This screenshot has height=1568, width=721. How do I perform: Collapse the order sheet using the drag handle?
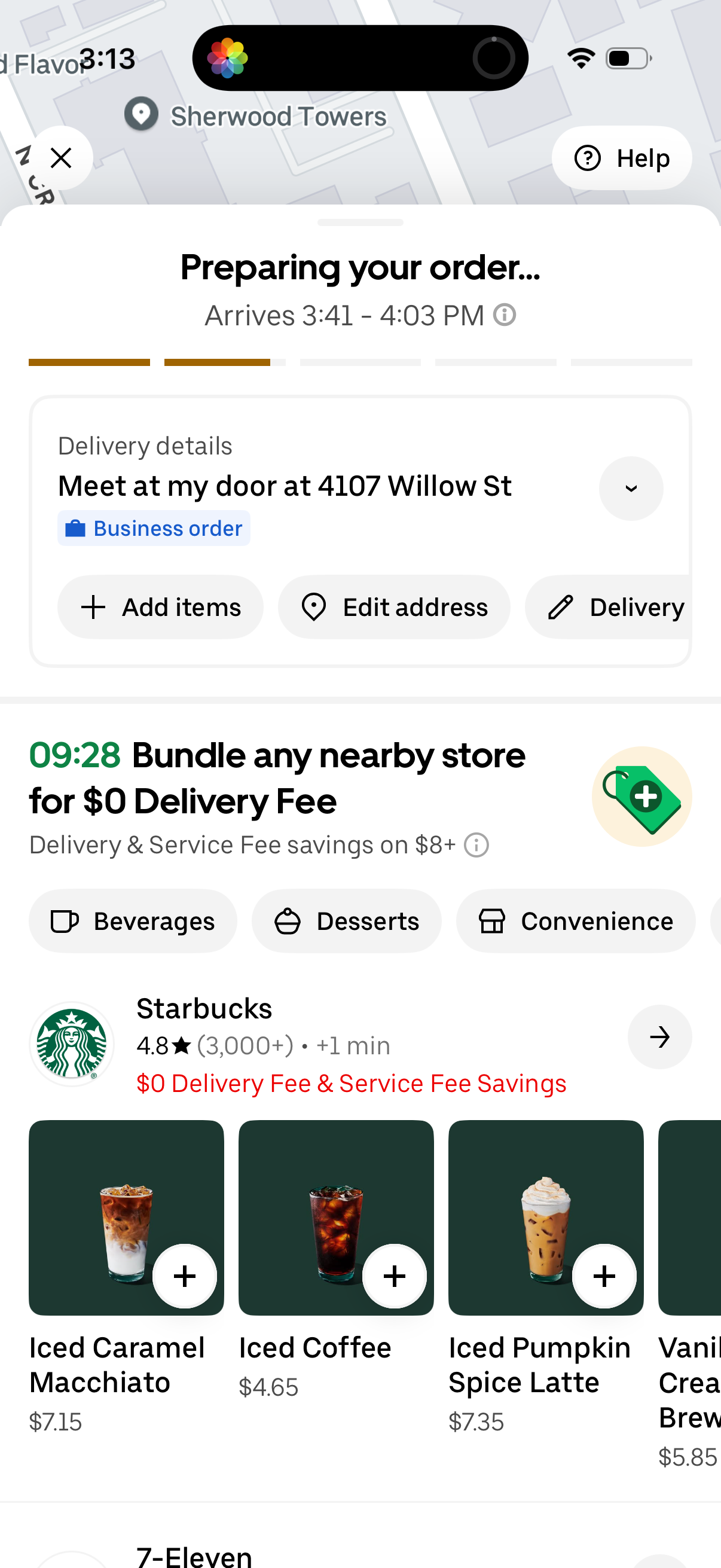coord(360,222)
